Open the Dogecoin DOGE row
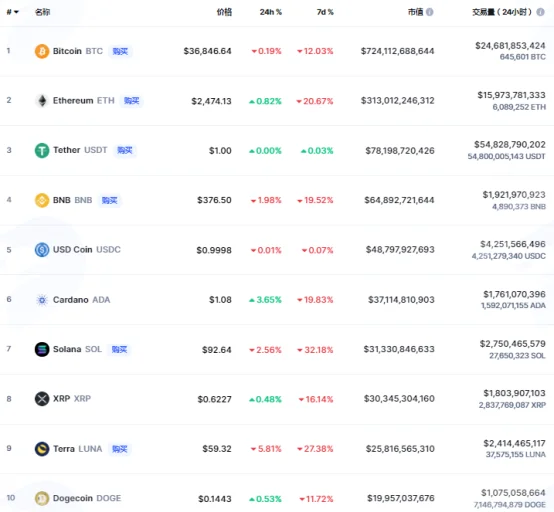554x512 pixels. 277,498
